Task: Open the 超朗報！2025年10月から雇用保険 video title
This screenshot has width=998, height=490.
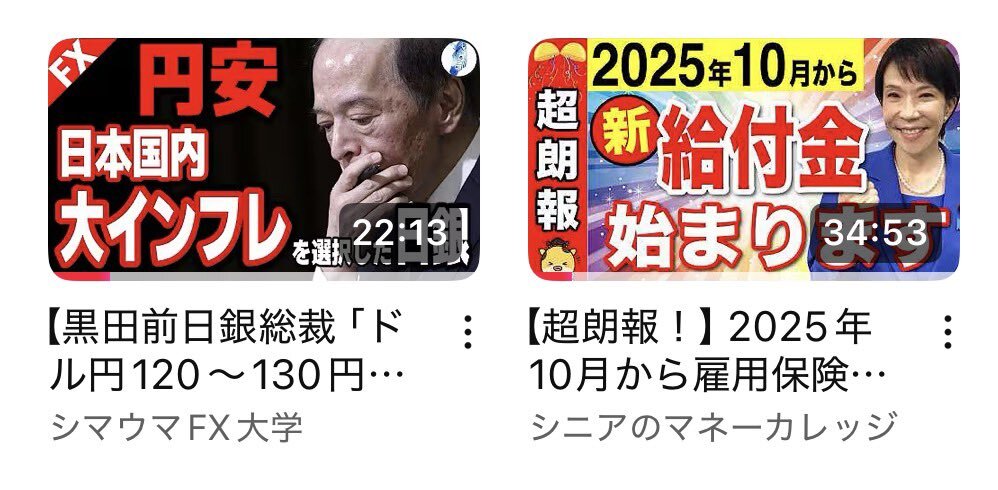Action: point(705,352)
